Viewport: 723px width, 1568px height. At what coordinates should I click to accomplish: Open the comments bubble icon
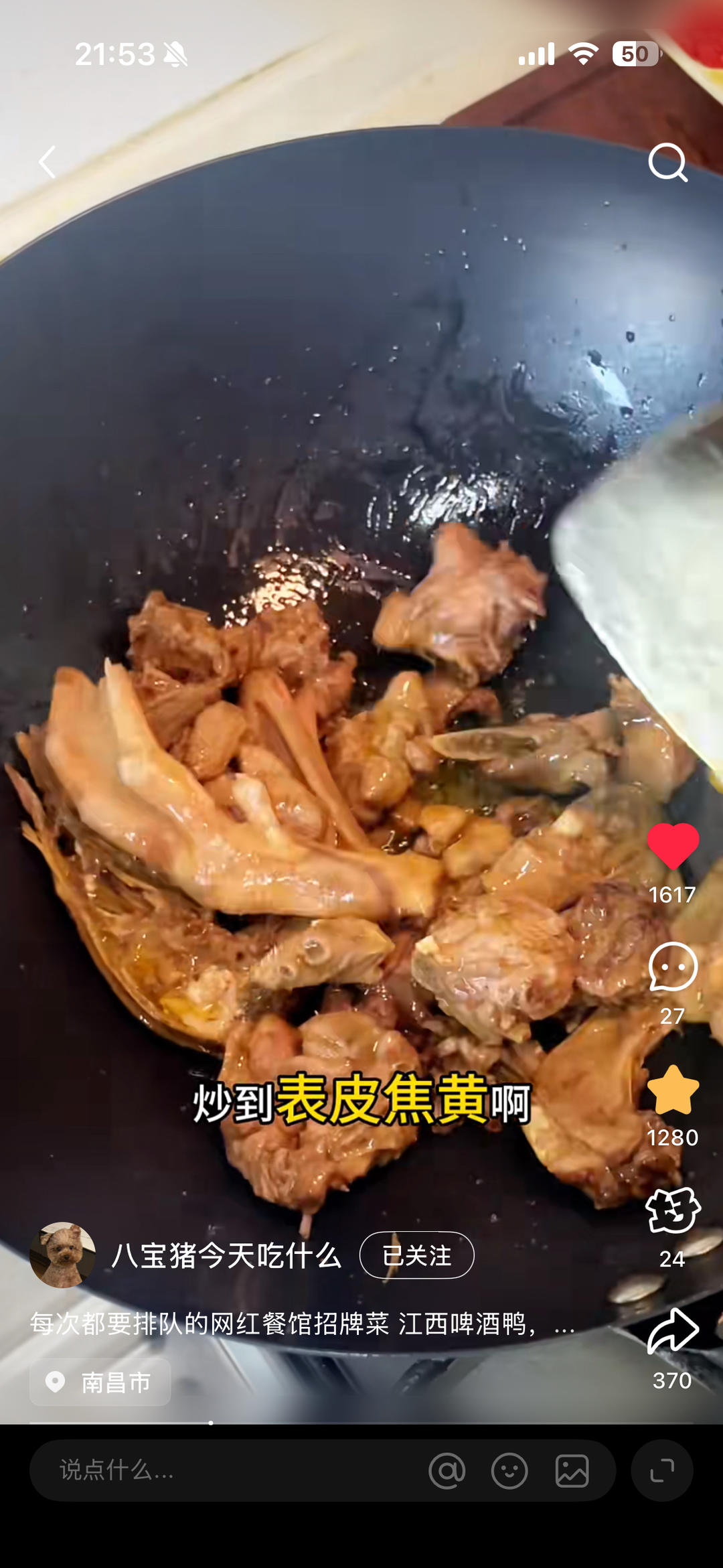coord(673,967)
